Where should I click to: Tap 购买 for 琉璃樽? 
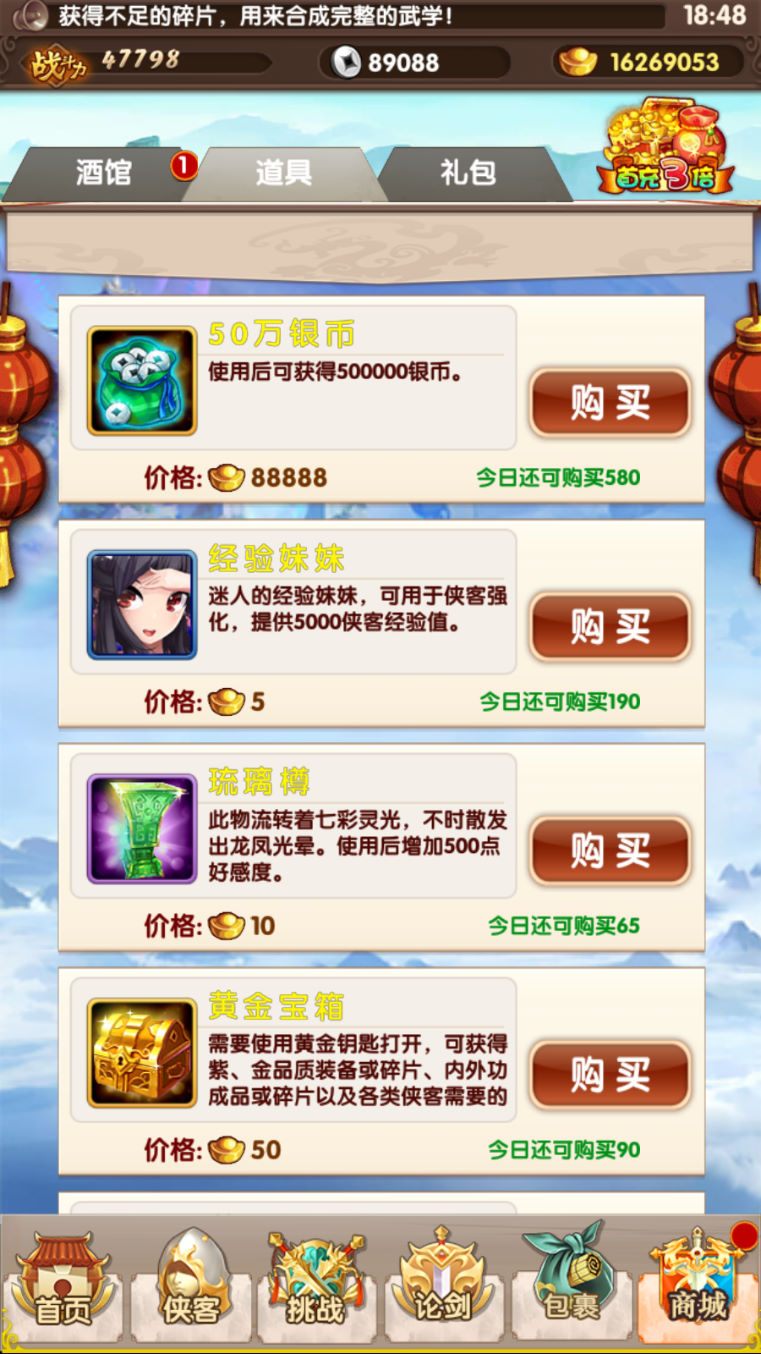coord(610,851)
